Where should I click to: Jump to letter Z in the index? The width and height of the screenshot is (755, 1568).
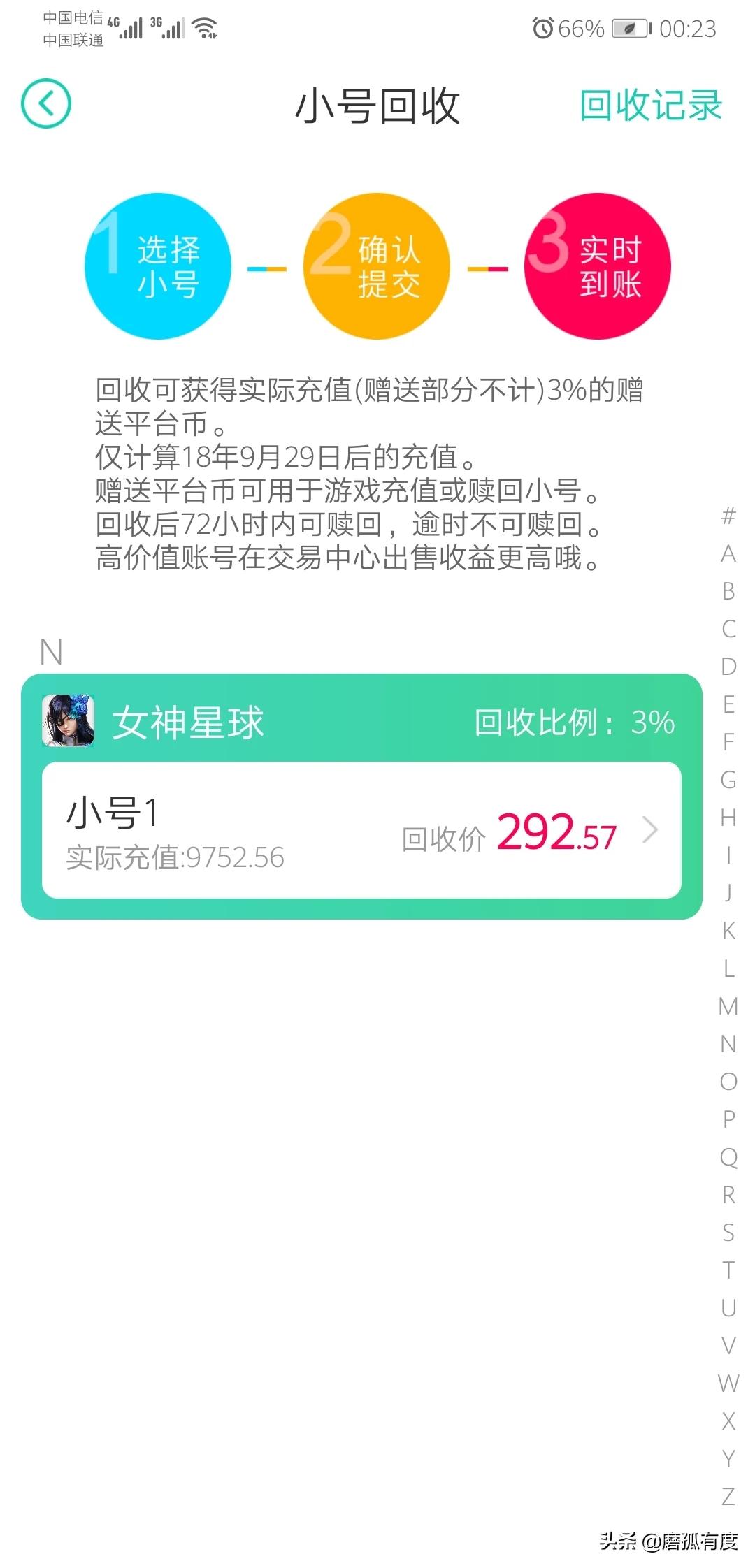tap(728, 1496)
